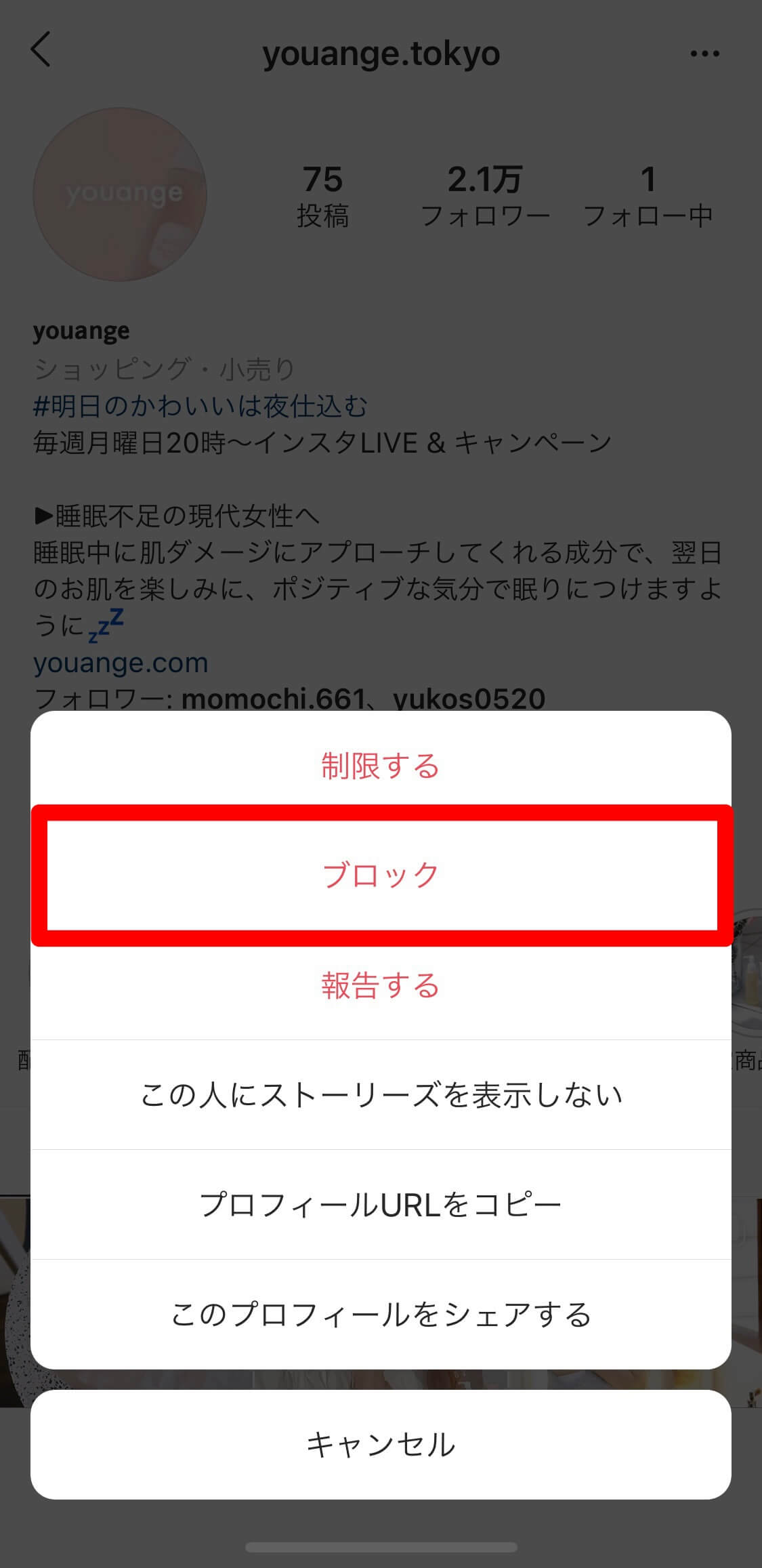762x1568 pixels.
Task: Select この人にストーリーズを表示しない
Action: pos(381,1095)
